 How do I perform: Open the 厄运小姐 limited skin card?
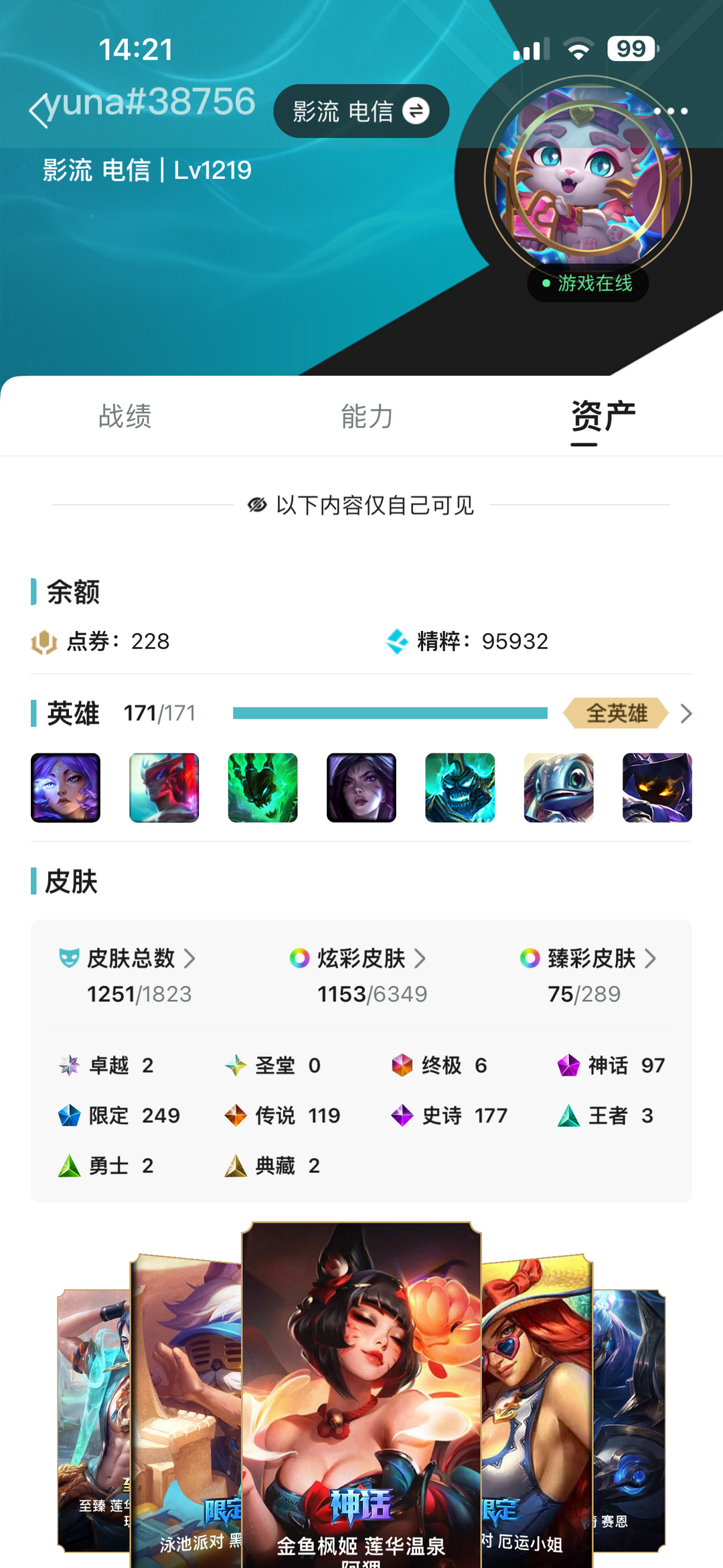click(538, 1410)
